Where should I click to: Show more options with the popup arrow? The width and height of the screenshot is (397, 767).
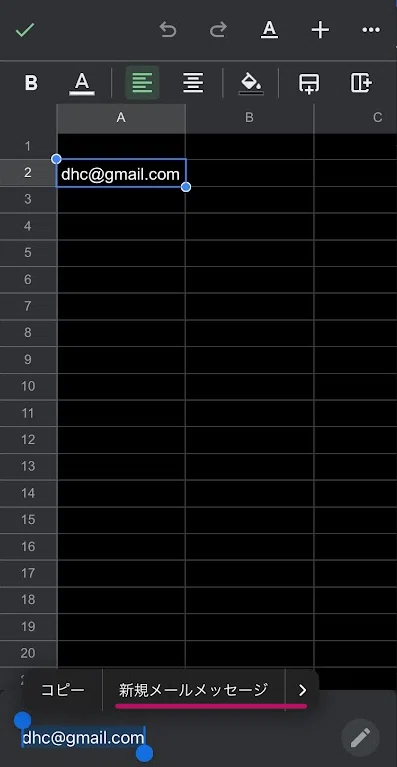(302, 690)
